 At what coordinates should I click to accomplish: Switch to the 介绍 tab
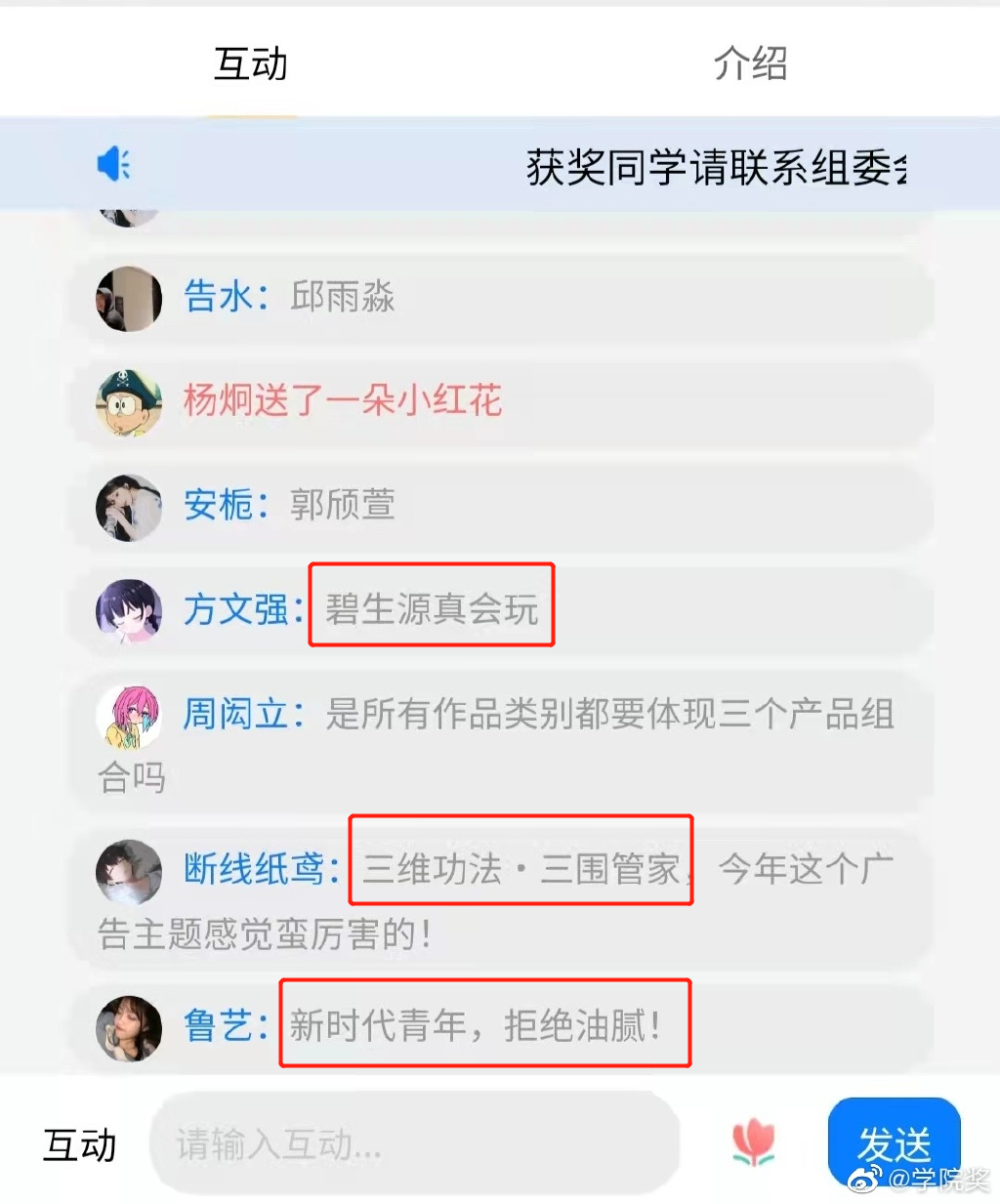(x=750, y=64)
